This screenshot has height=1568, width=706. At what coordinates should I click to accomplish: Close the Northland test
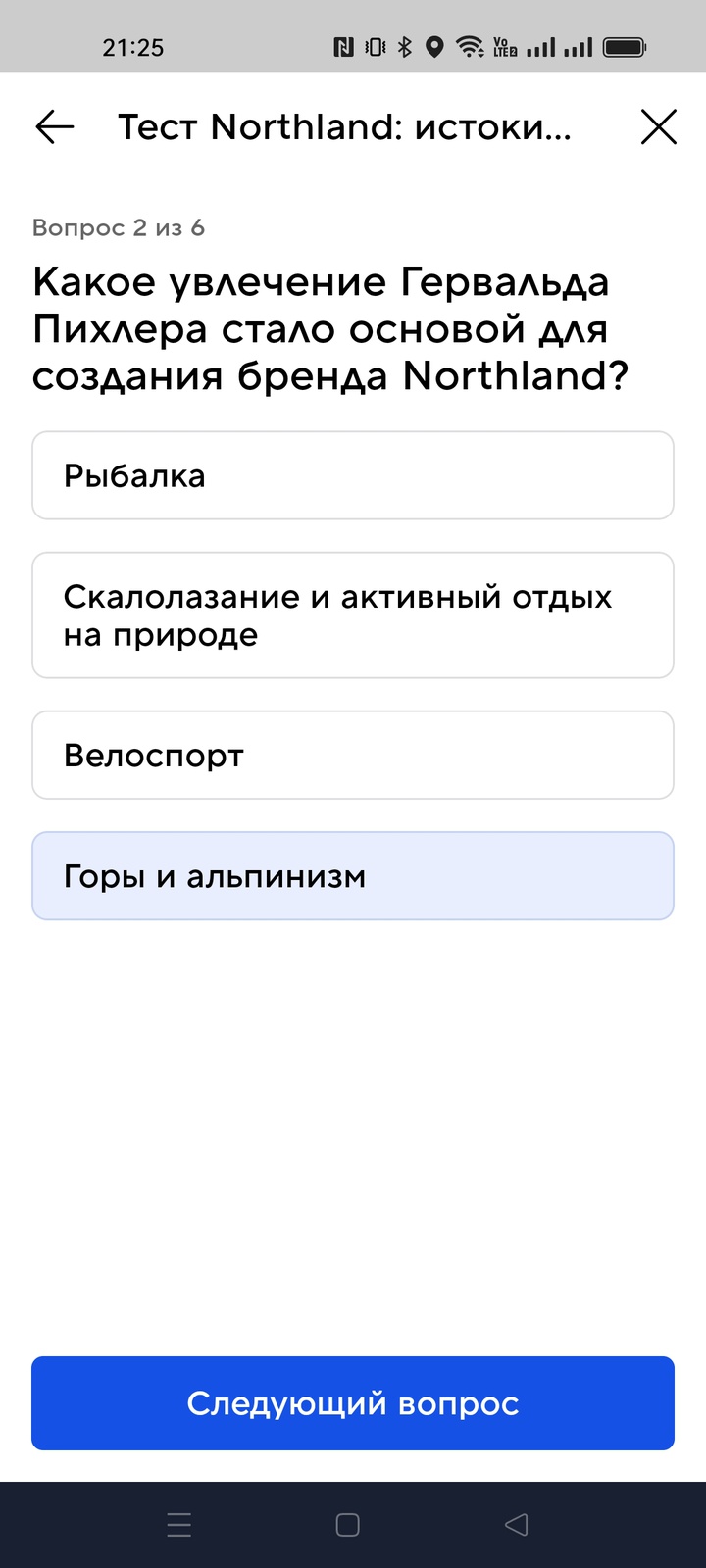pos(658,127)
